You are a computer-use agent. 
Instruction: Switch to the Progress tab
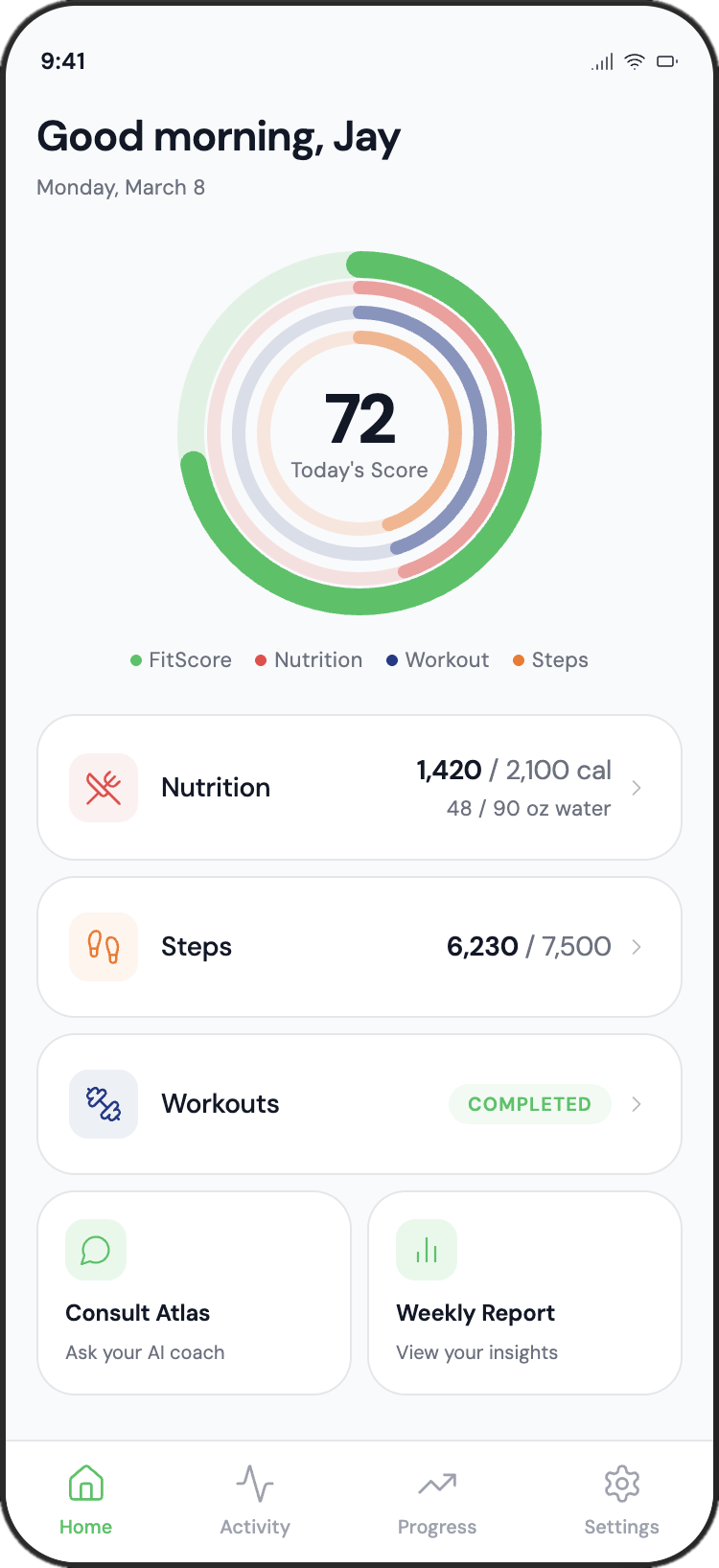coord(437,1500)
